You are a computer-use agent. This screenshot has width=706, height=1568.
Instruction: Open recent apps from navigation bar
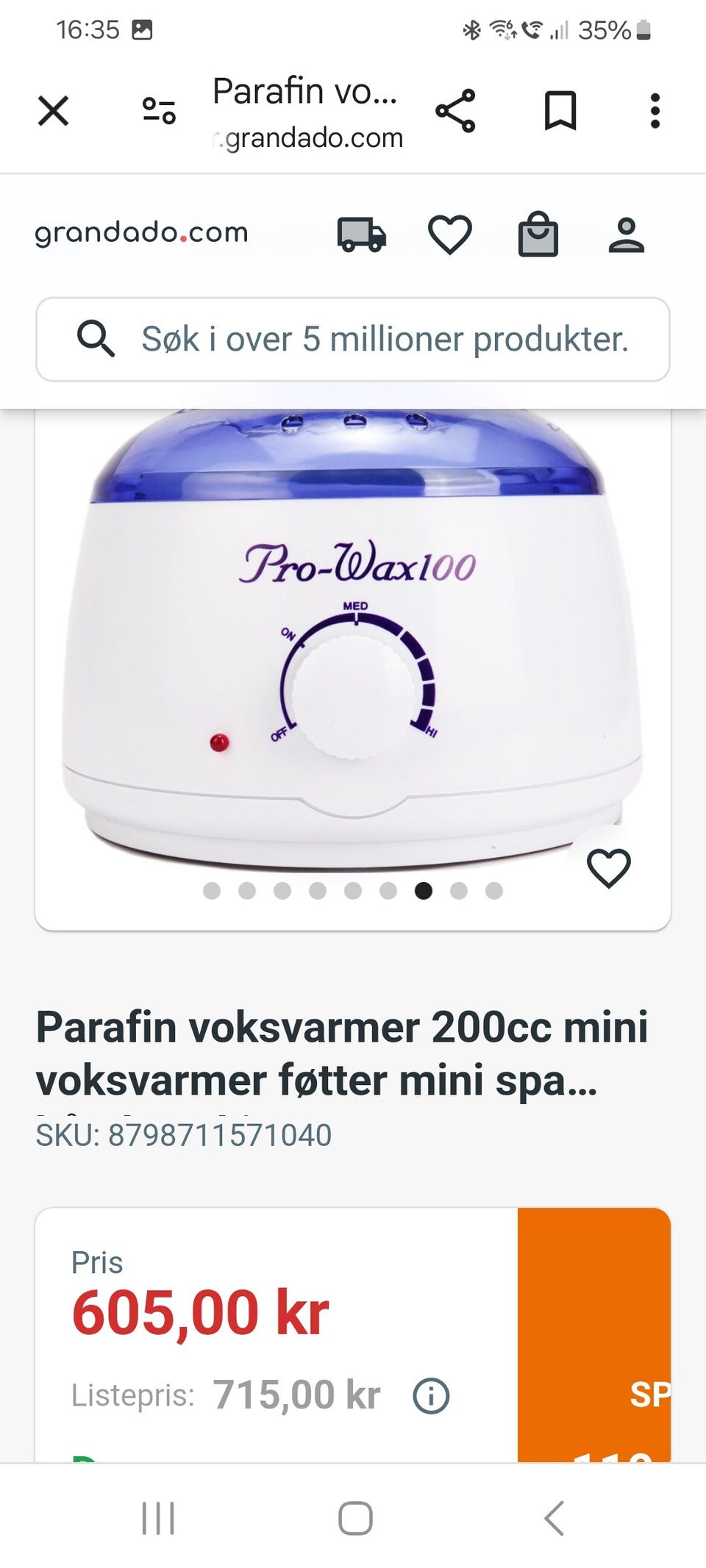coord(158,1518)
